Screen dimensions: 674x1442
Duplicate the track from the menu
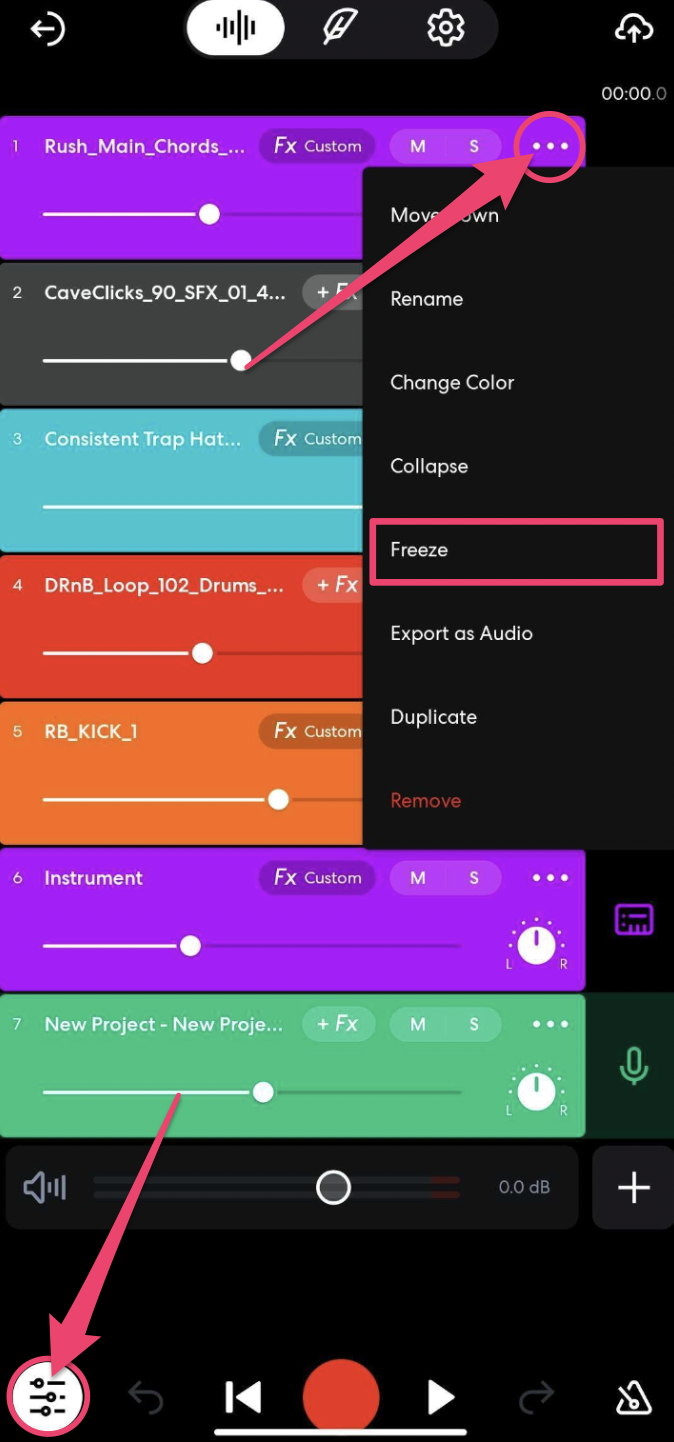point(433,717)
